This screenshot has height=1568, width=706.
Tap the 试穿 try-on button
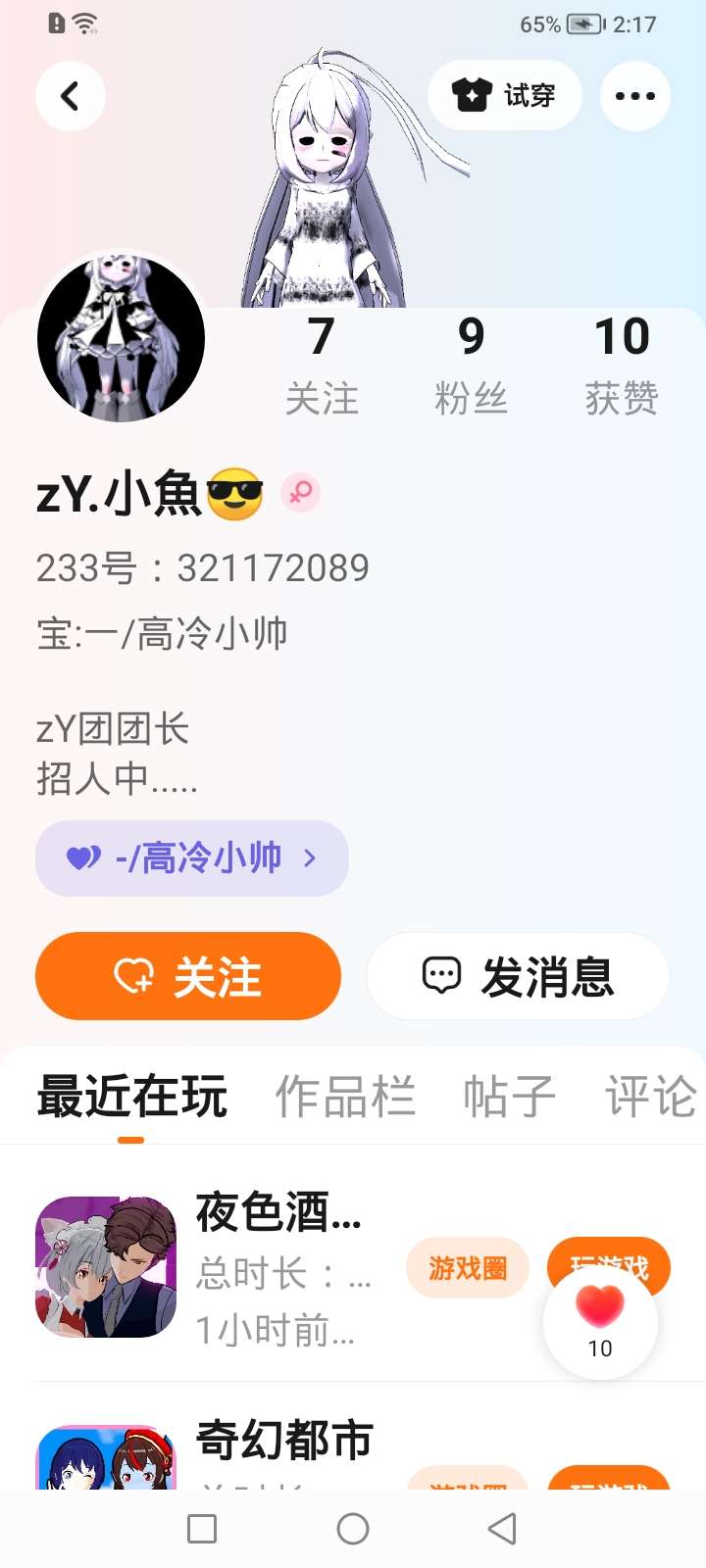point(505,95)
